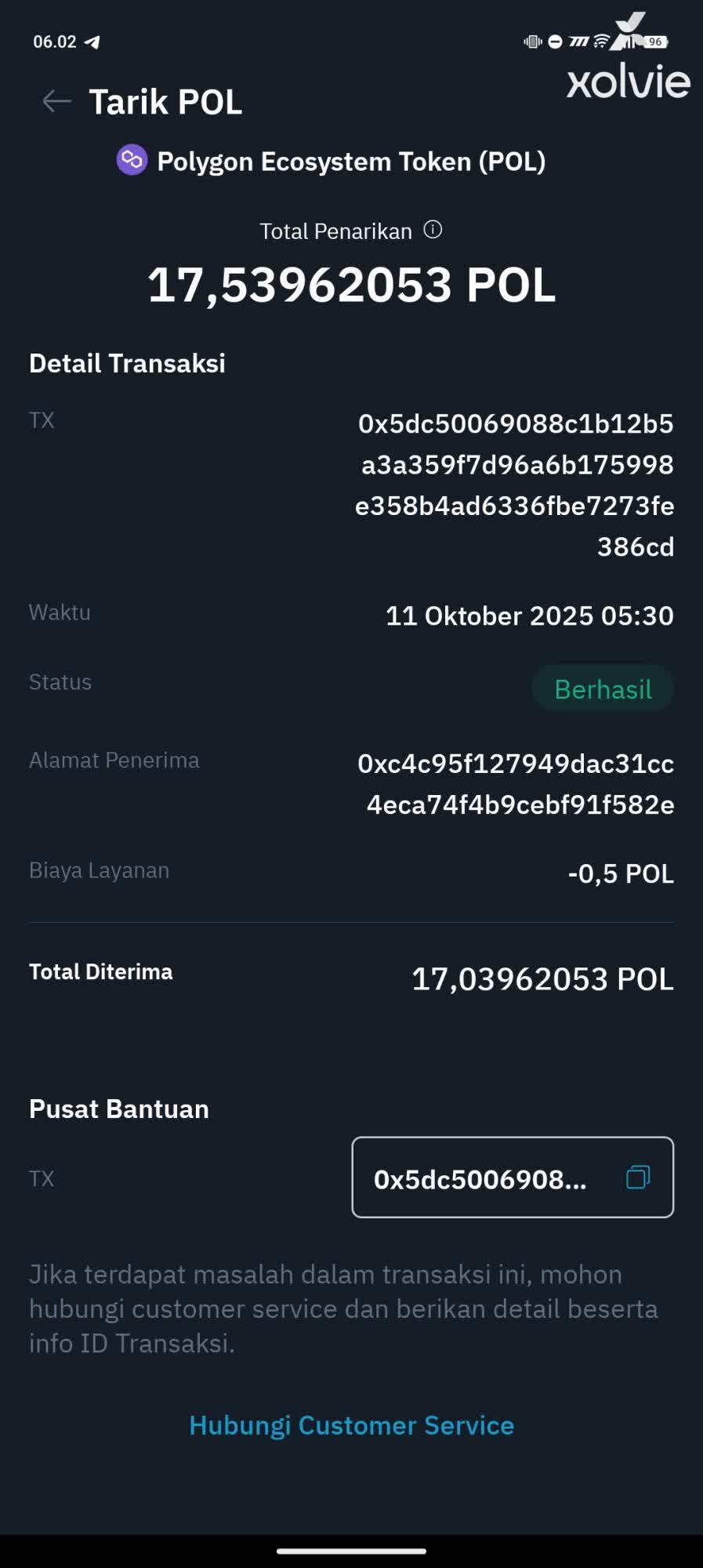Tap the Total Diterima amount
The height and width of the screenshot is (1568, 703).
(542, 978)
